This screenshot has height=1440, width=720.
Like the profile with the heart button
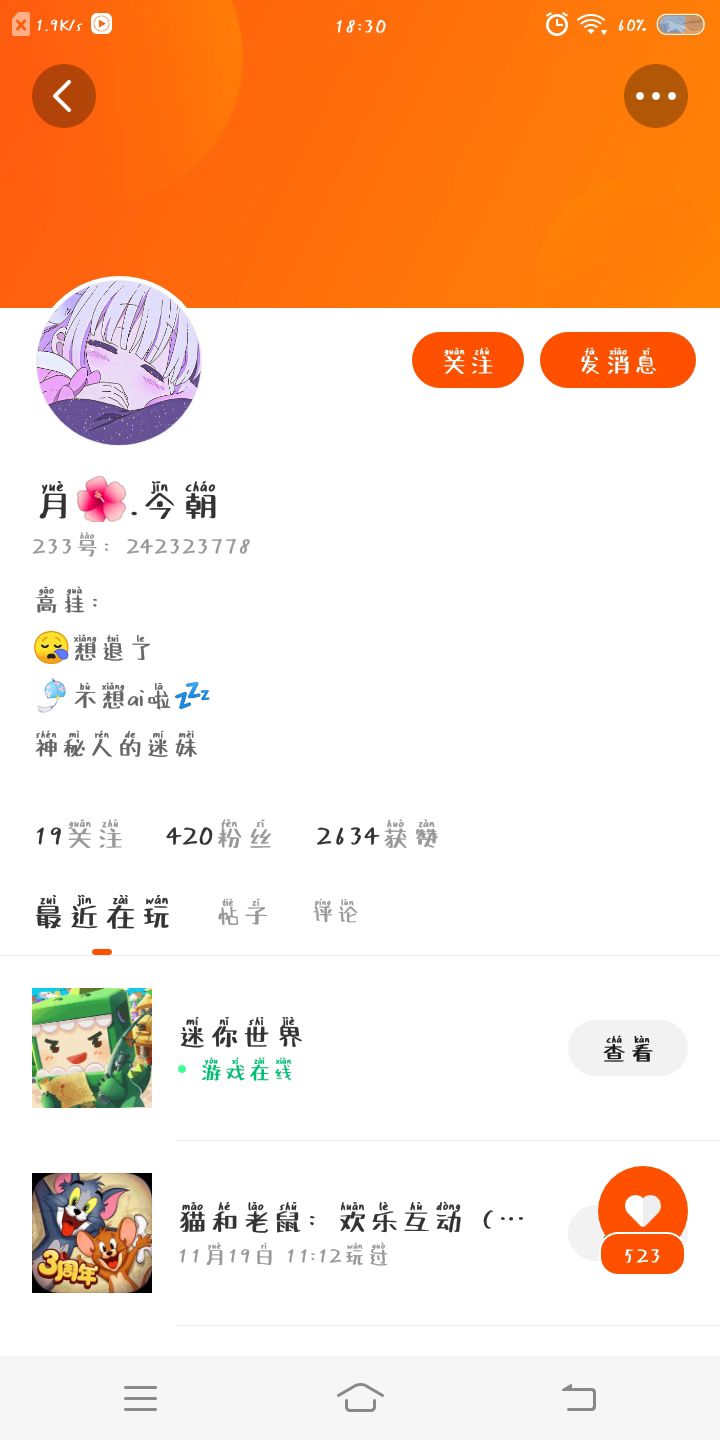(x=642, y=1210)
